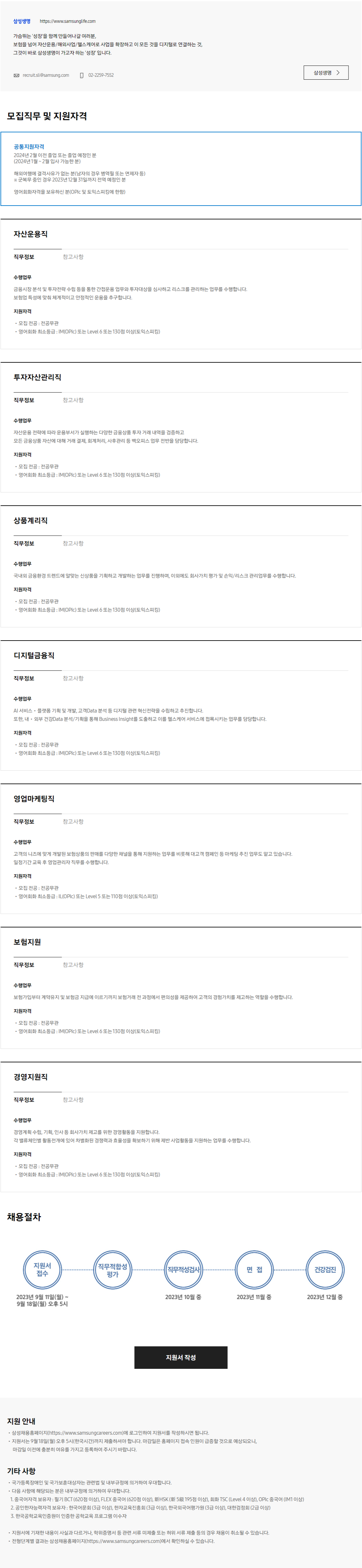
Task: View 참고사항 tab under 디지털금융직
Action: pyautogui.click(x=73, y=678)
